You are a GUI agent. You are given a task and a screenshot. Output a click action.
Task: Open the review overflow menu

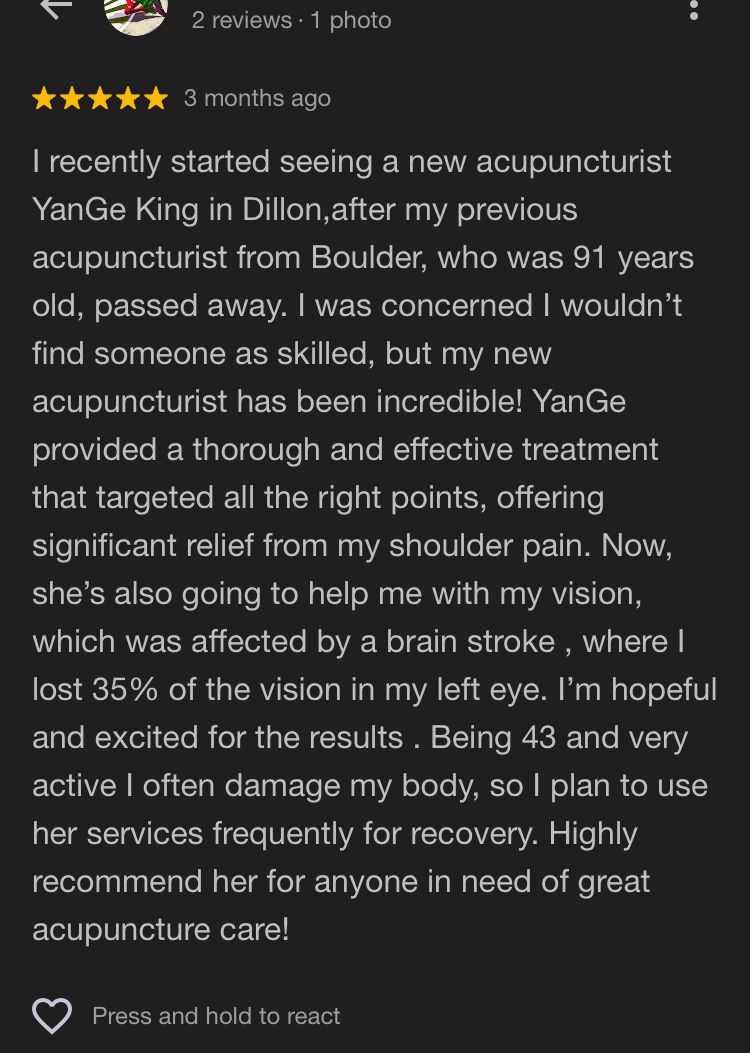tap(694, 10)
